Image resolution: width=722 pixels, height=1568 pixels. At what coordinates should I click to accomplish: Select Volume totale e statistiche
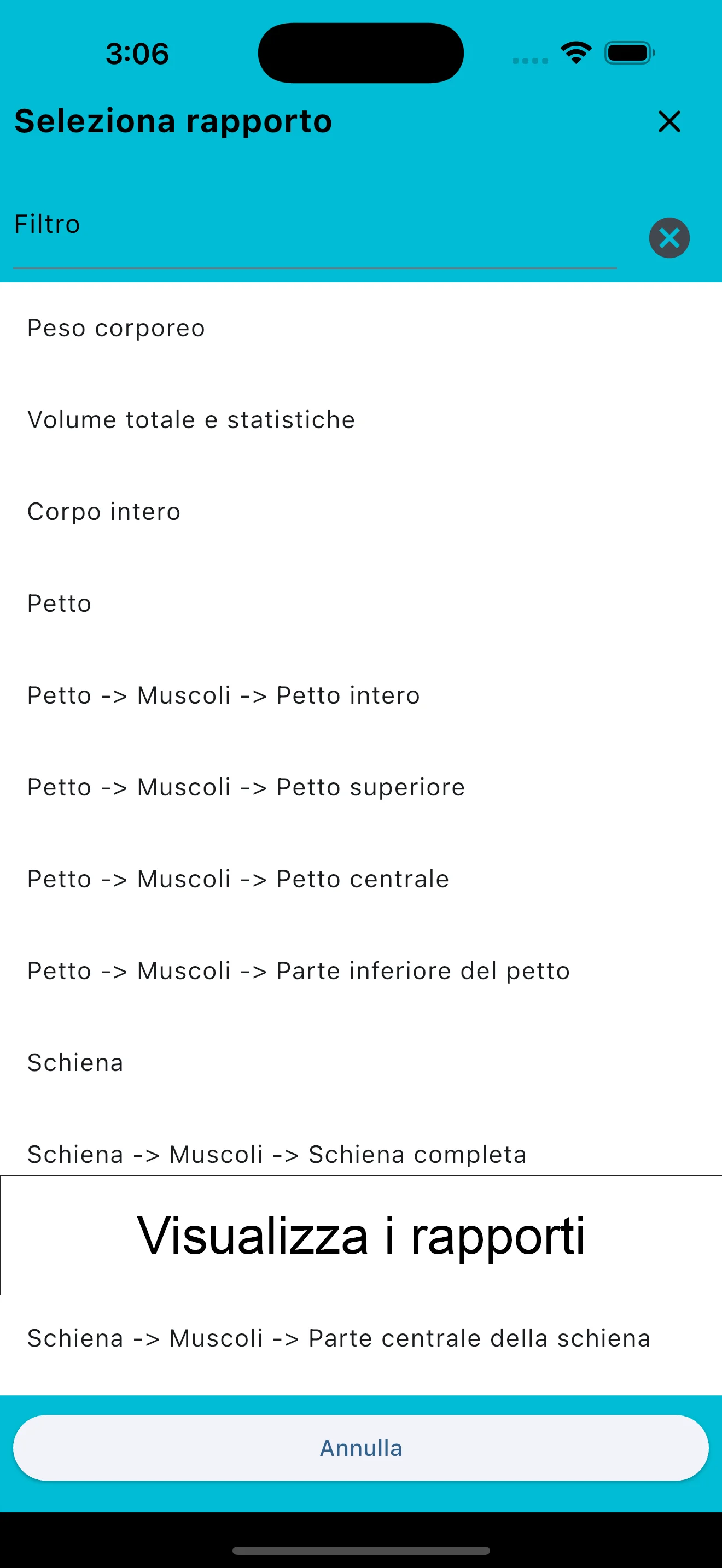pos(190,419)
